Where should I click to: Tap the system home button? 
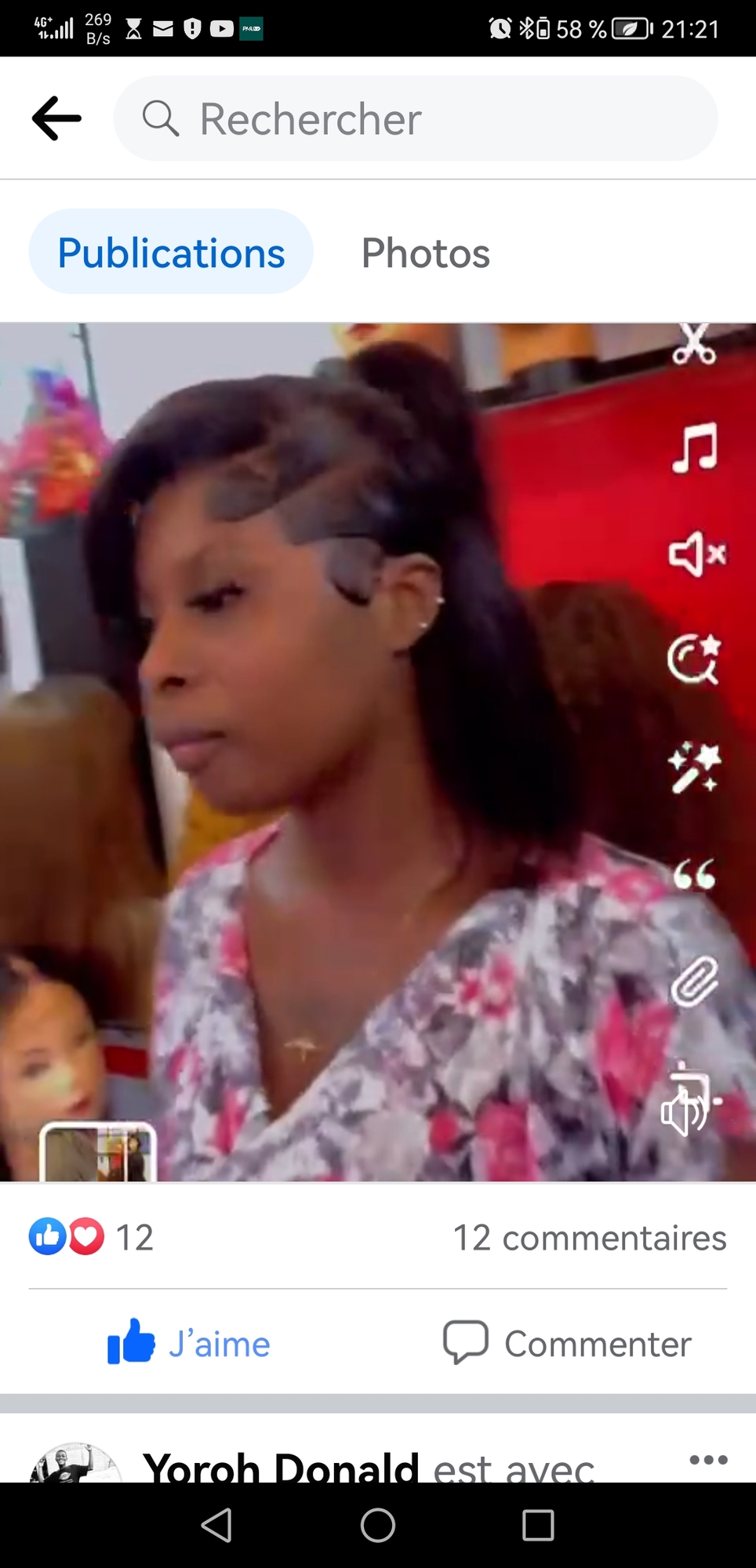coord(378,1526)
